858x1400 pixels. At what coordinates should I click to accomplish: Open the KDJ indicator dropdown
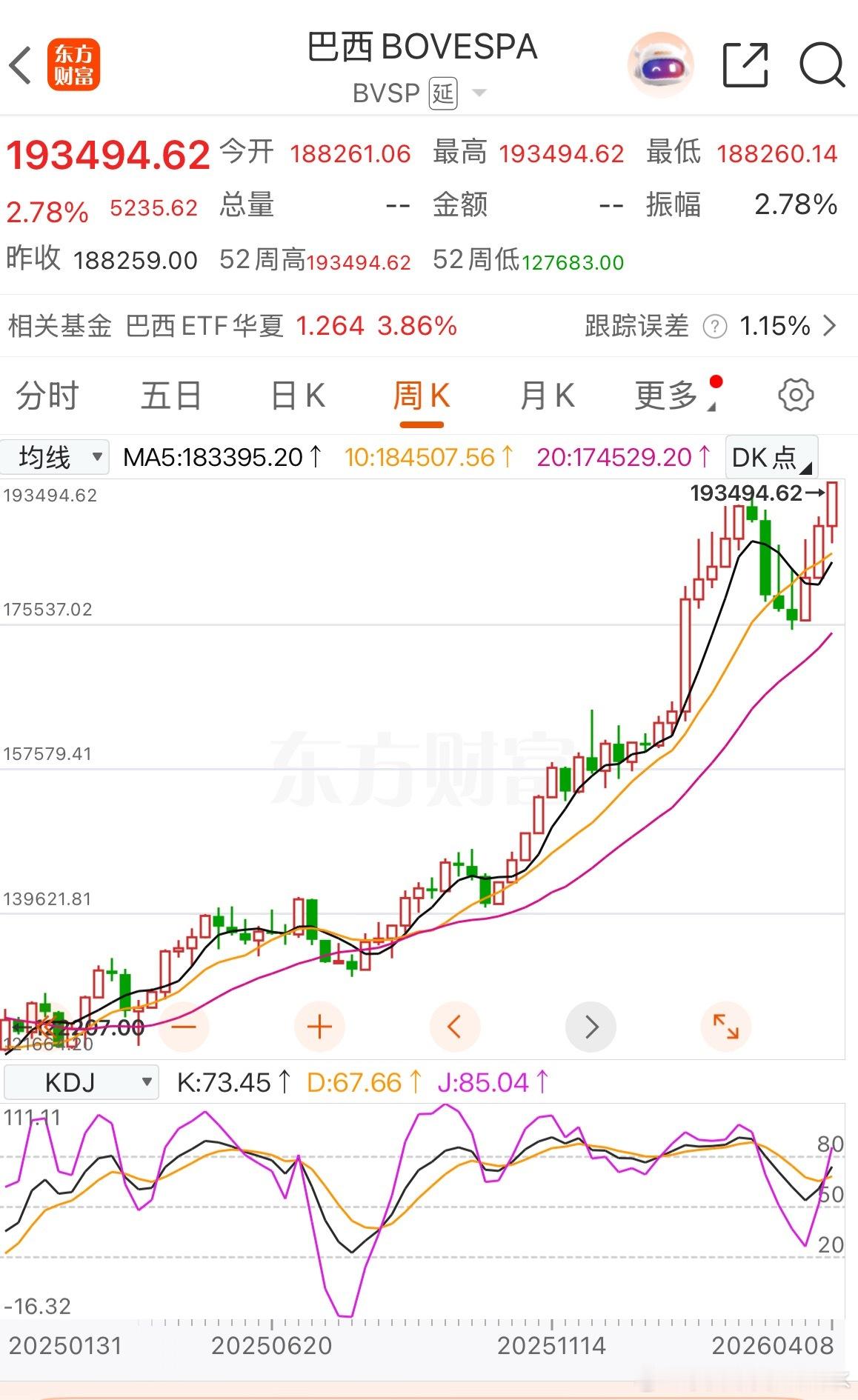(81, 1081)
